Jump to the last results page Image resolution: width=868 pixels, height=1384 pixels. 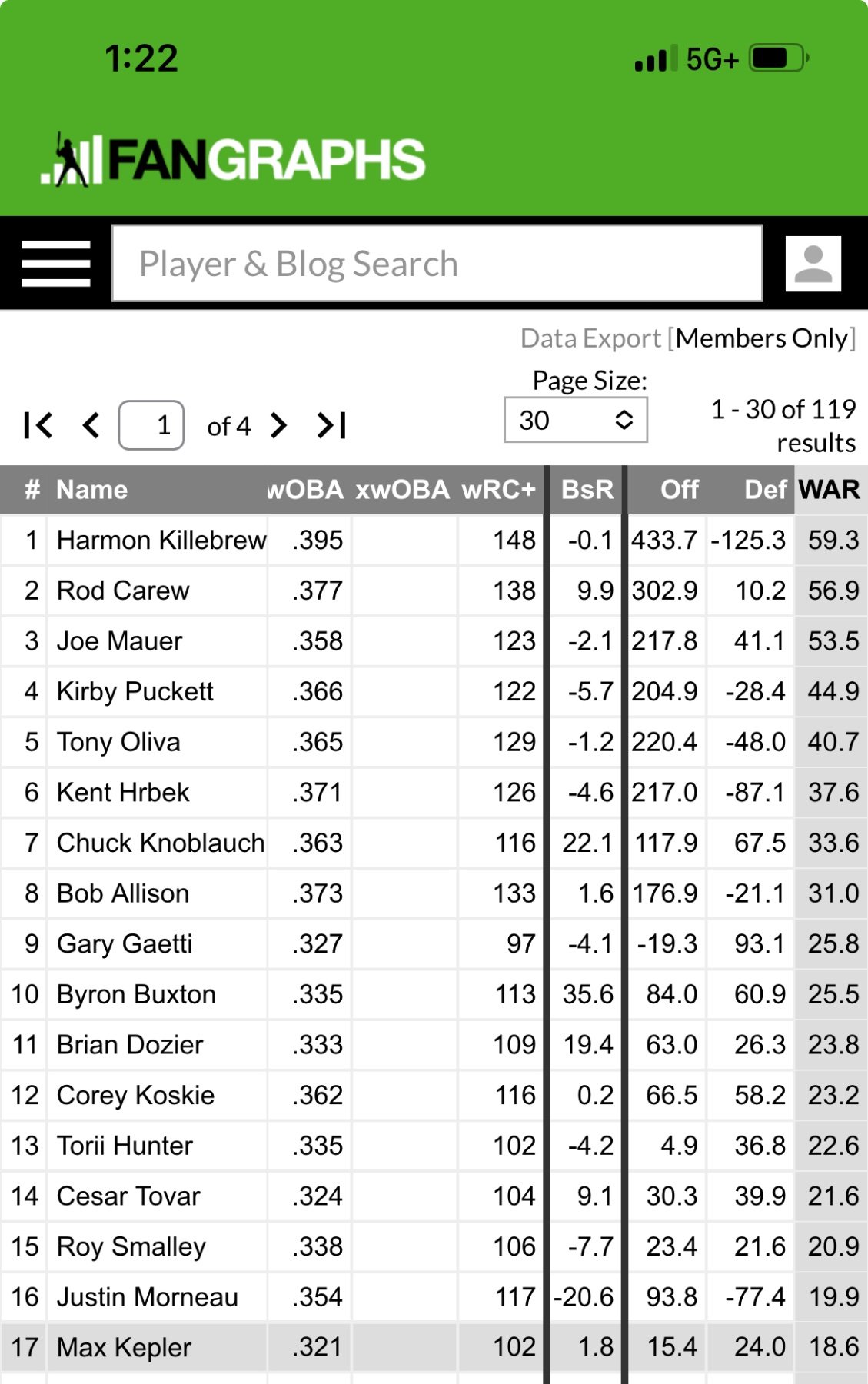tap(332, 425)
